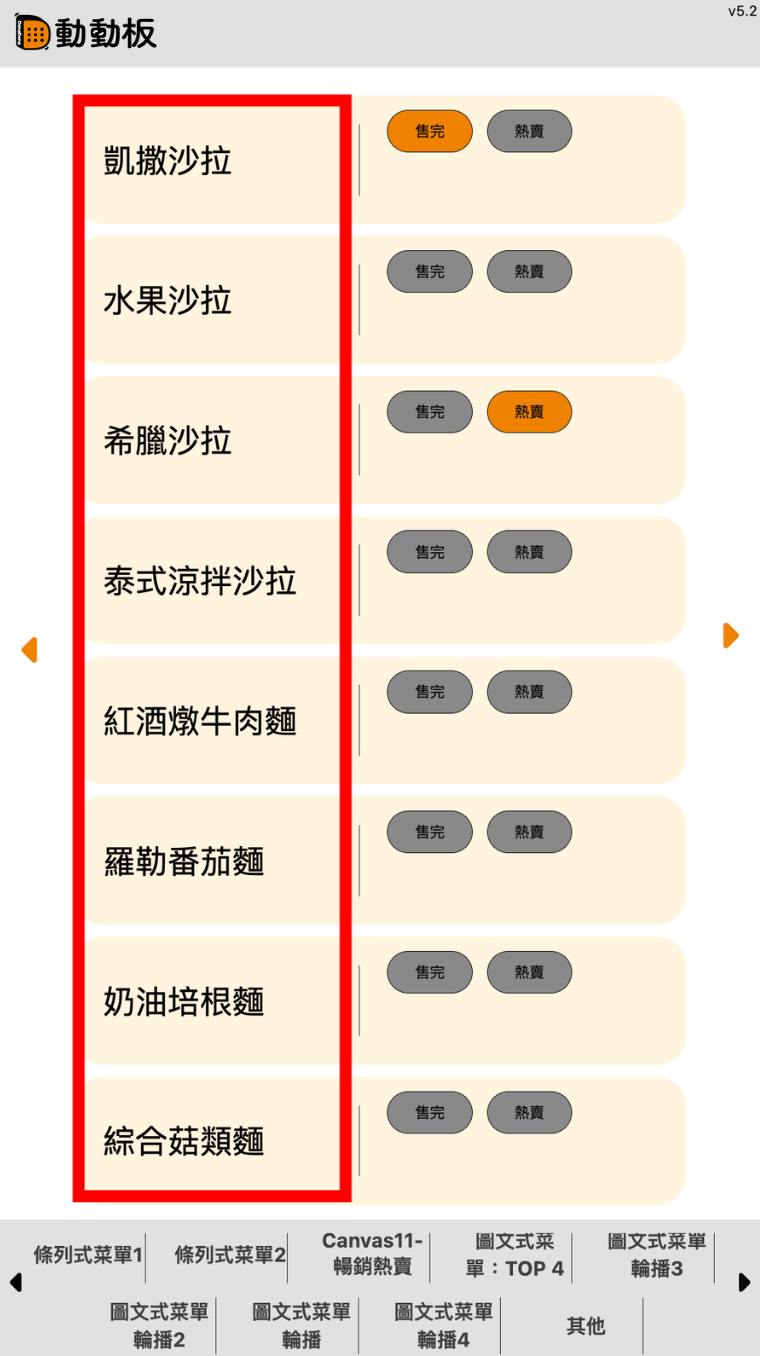Switch to 圖文式菜單輪播3 tab

click(x=656, y=1255)
